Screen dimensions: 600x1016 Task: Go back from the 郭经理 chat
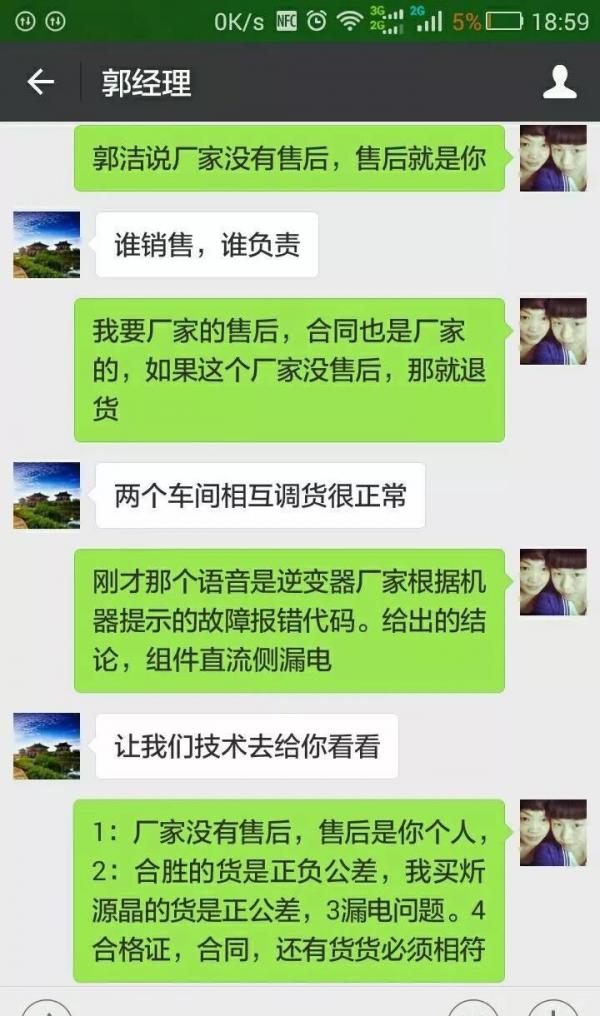(40, 82)
